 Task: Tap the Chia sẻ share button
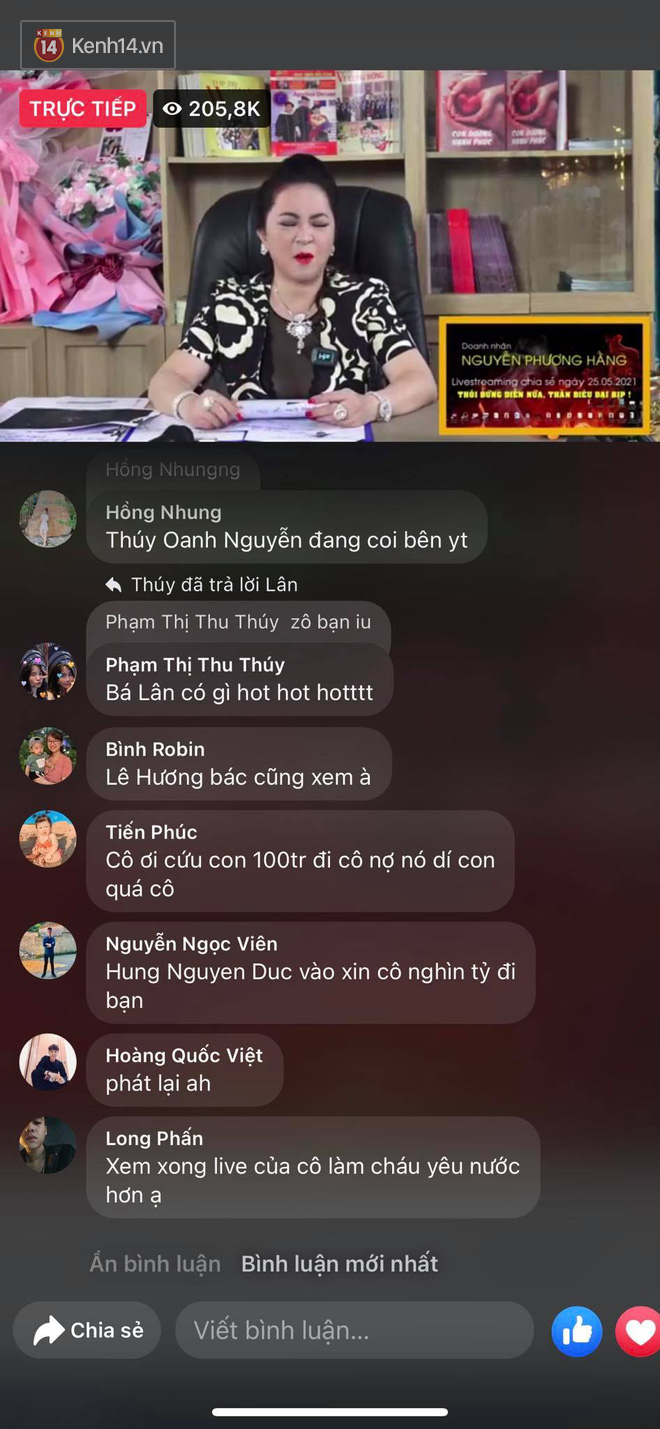pyautogui.click(x=87, y=1330)
